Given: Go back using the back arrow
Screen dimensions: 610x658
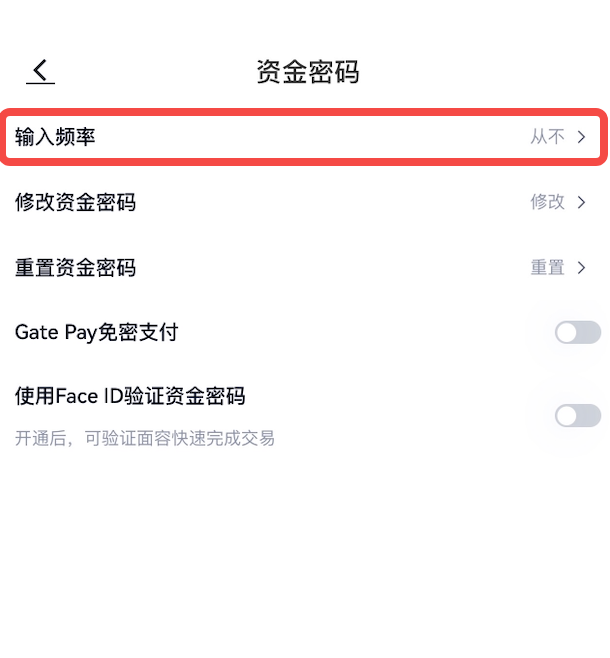Looking at the screenshot, I should point(40,71).
